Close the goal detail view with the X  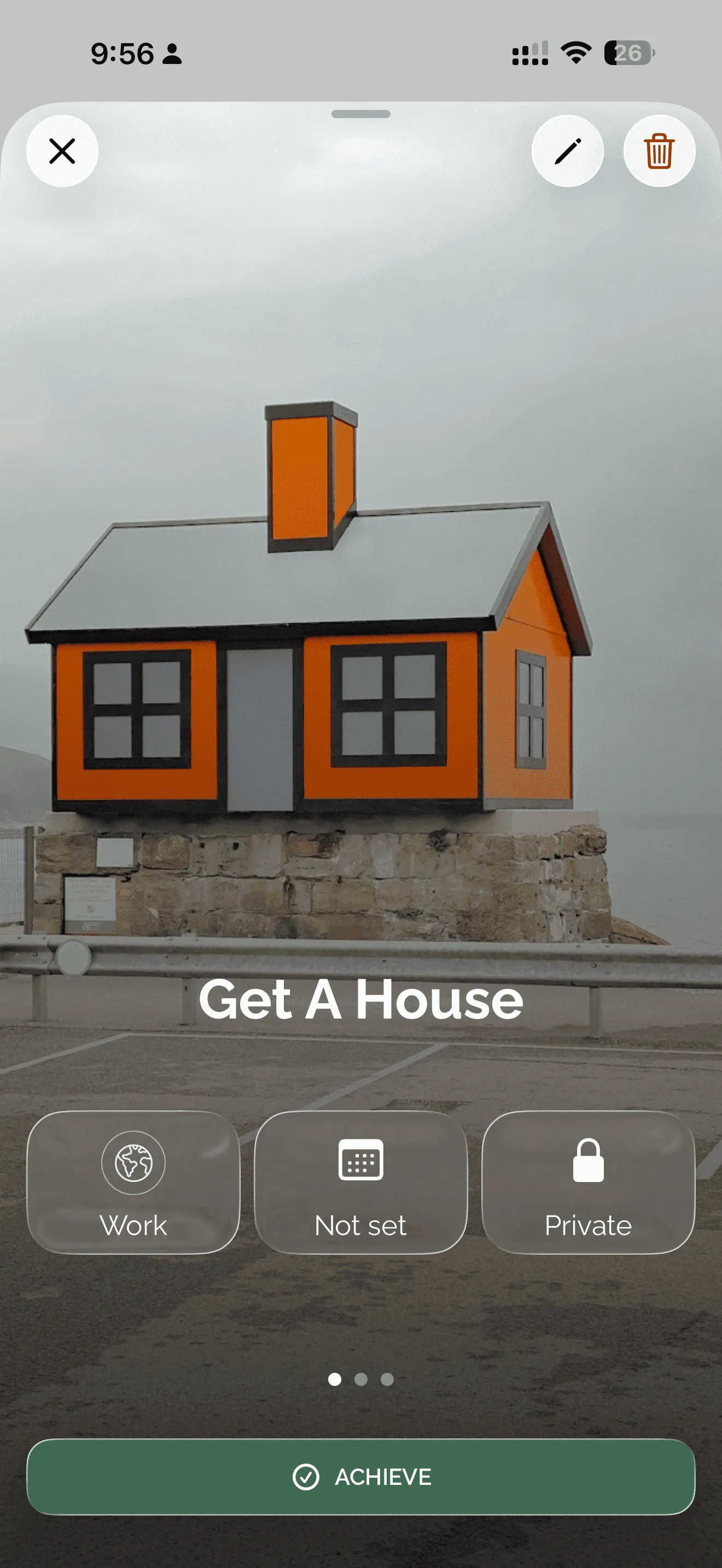tap(62, 152)
